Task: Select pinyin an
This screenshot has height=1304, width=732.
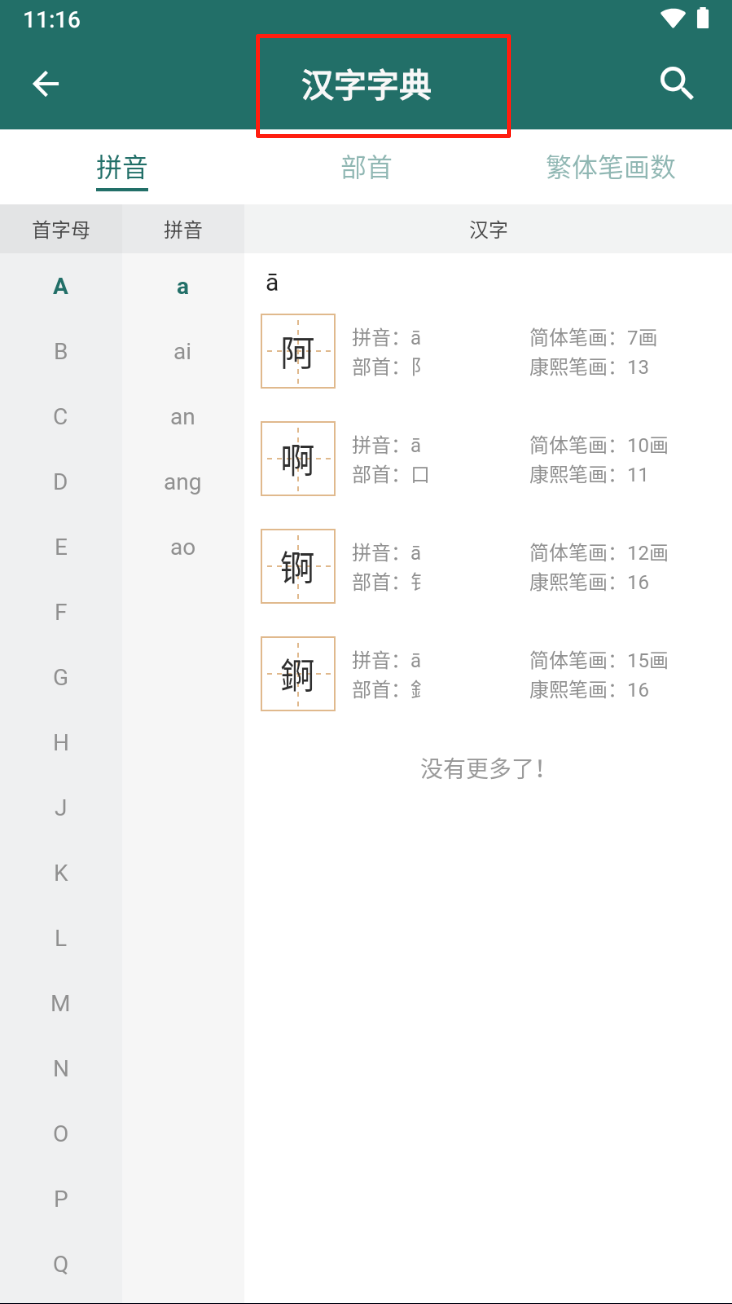Action: (x=182, y=417)
